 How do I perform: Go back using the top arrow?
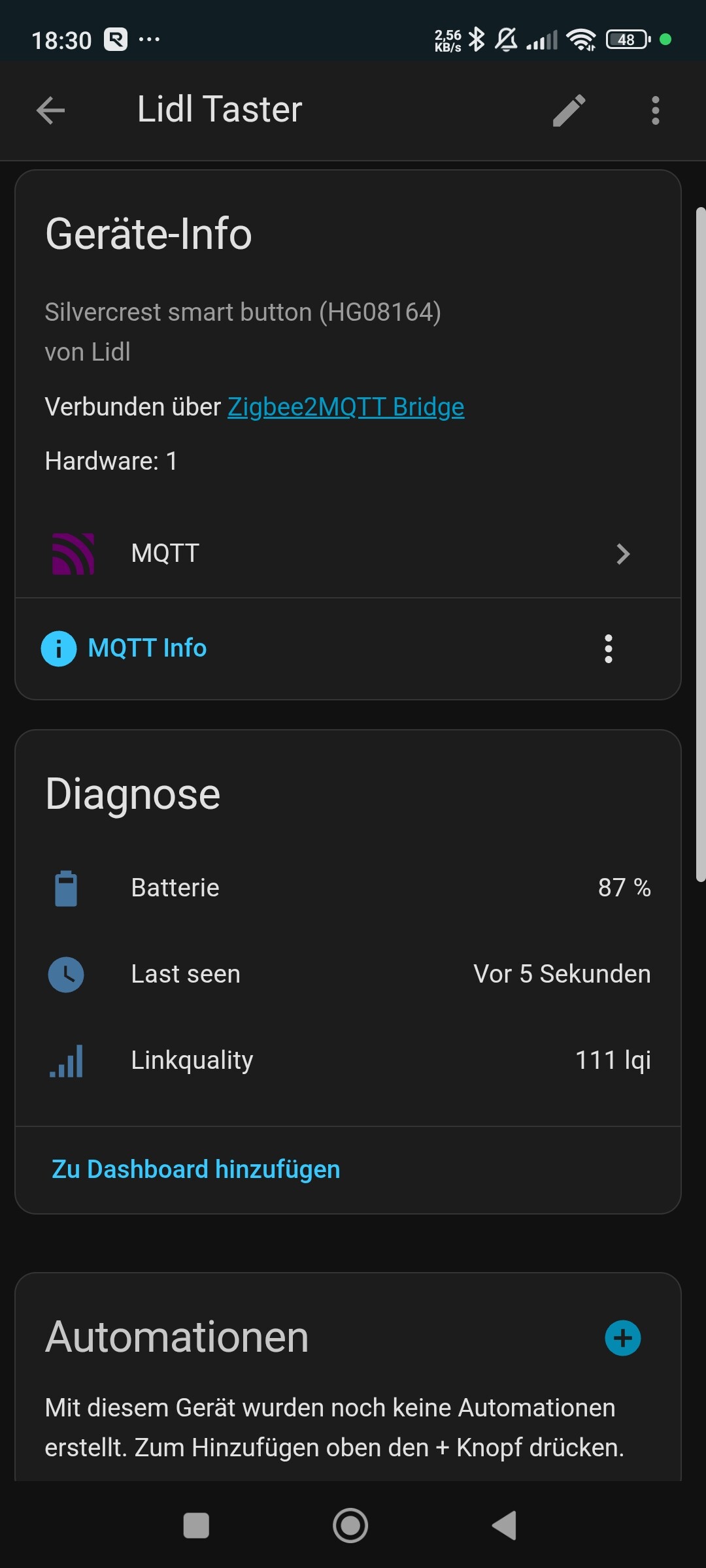[50, 110]
